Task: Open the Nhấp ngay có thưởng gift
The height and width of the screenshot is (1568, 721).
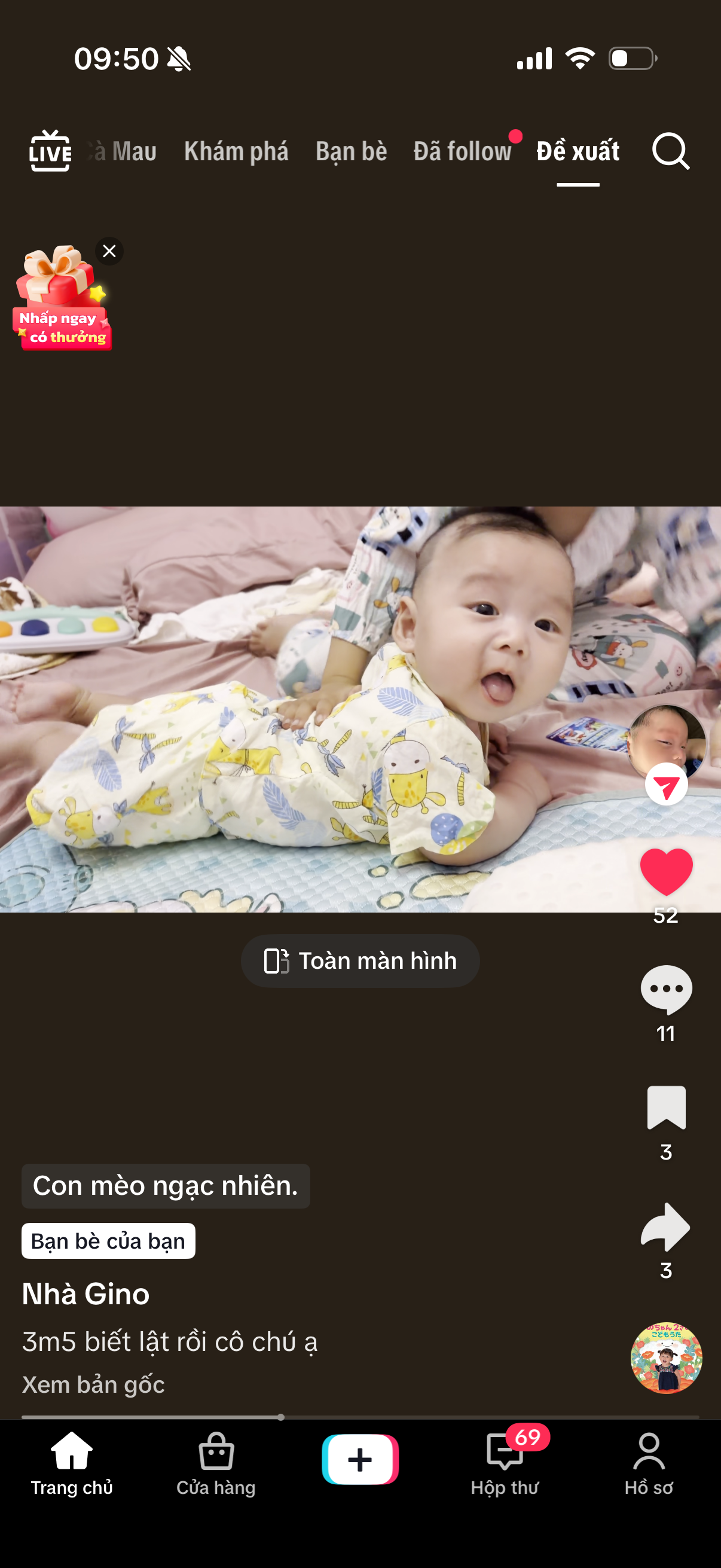Action: tap(61, 301)
